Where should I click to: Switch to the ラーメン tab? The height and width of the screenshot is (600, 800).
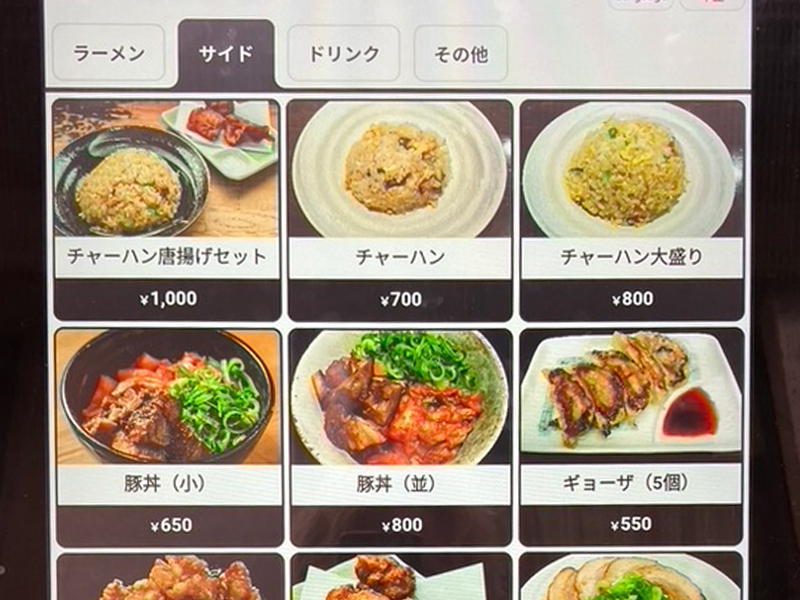108,54
